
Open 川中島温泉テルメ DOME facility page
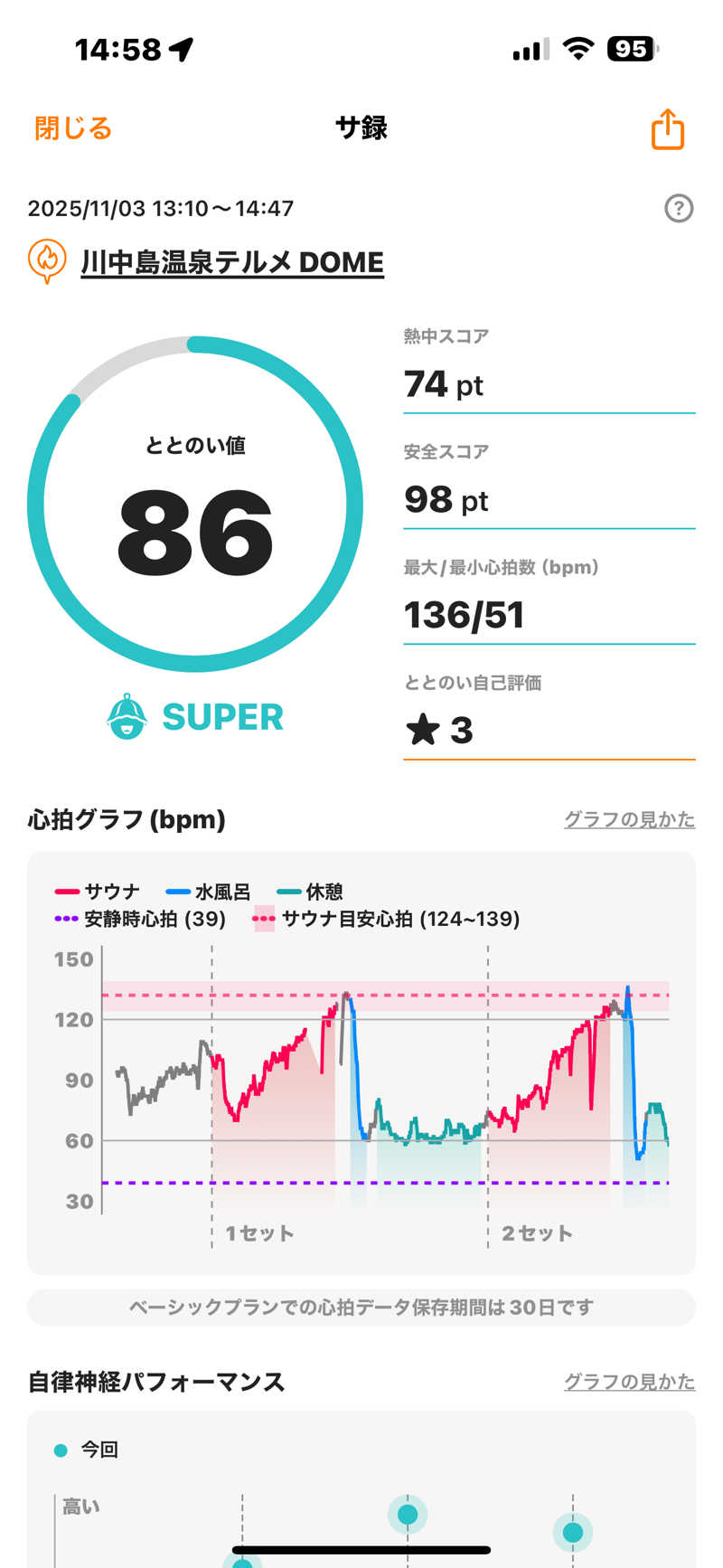232,262
